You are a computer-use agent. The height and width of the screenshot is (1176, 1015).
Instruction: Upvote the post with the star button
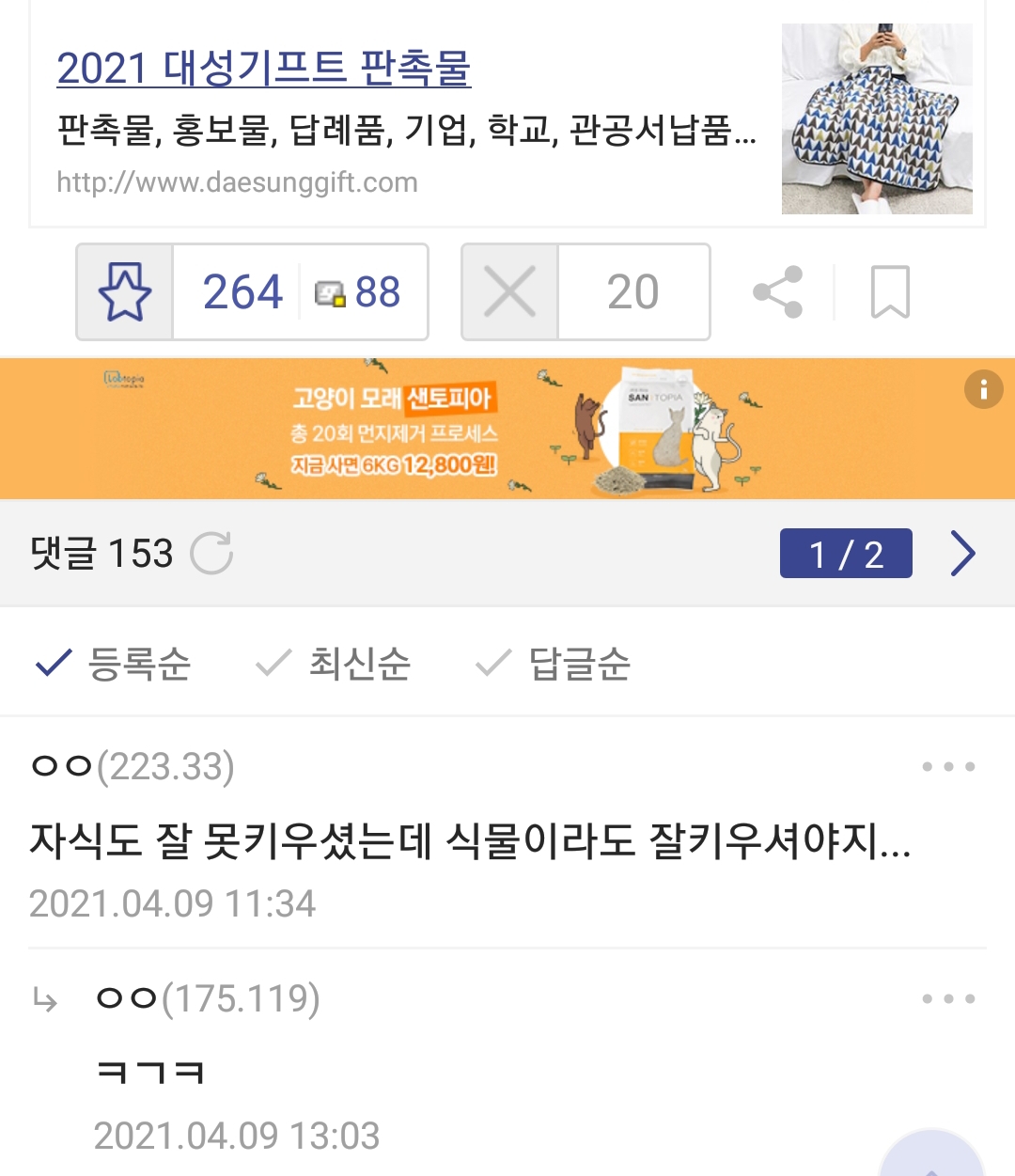click(125, 291)
